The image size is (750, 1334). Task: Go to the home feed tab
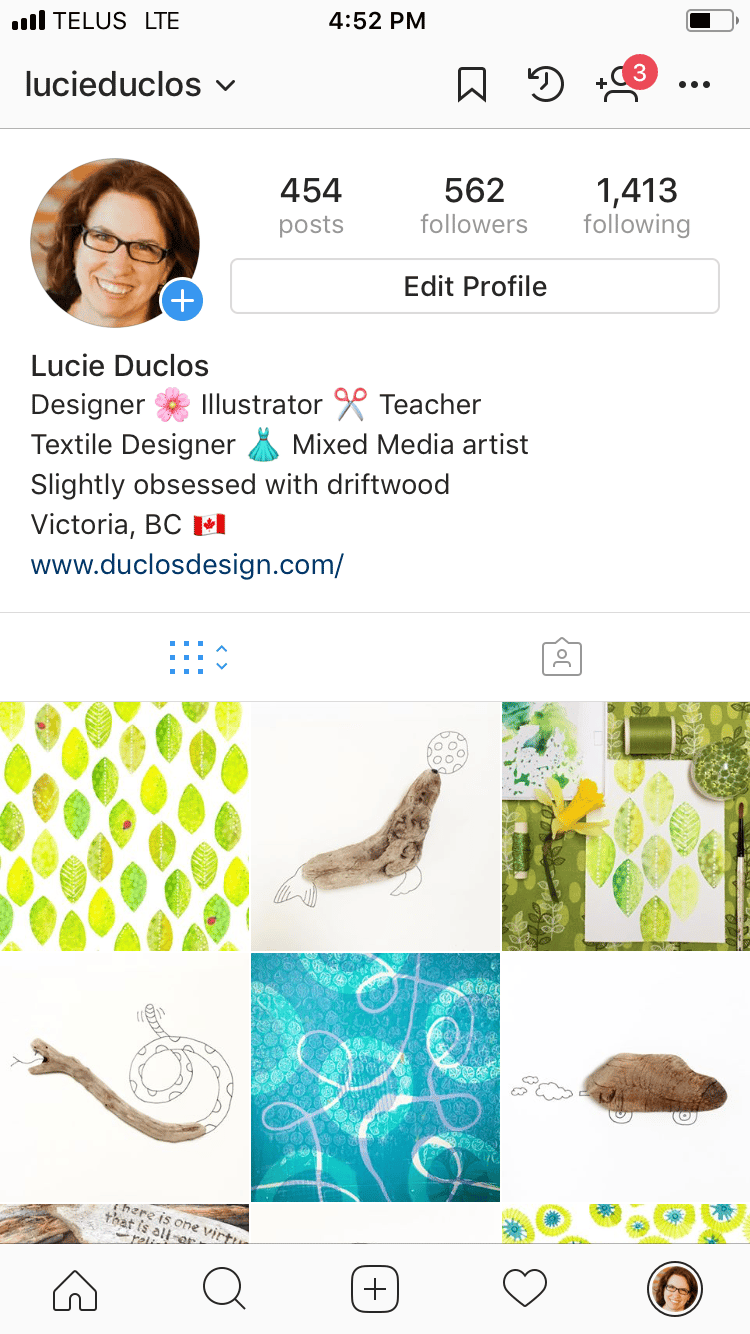click(75, 1289)
